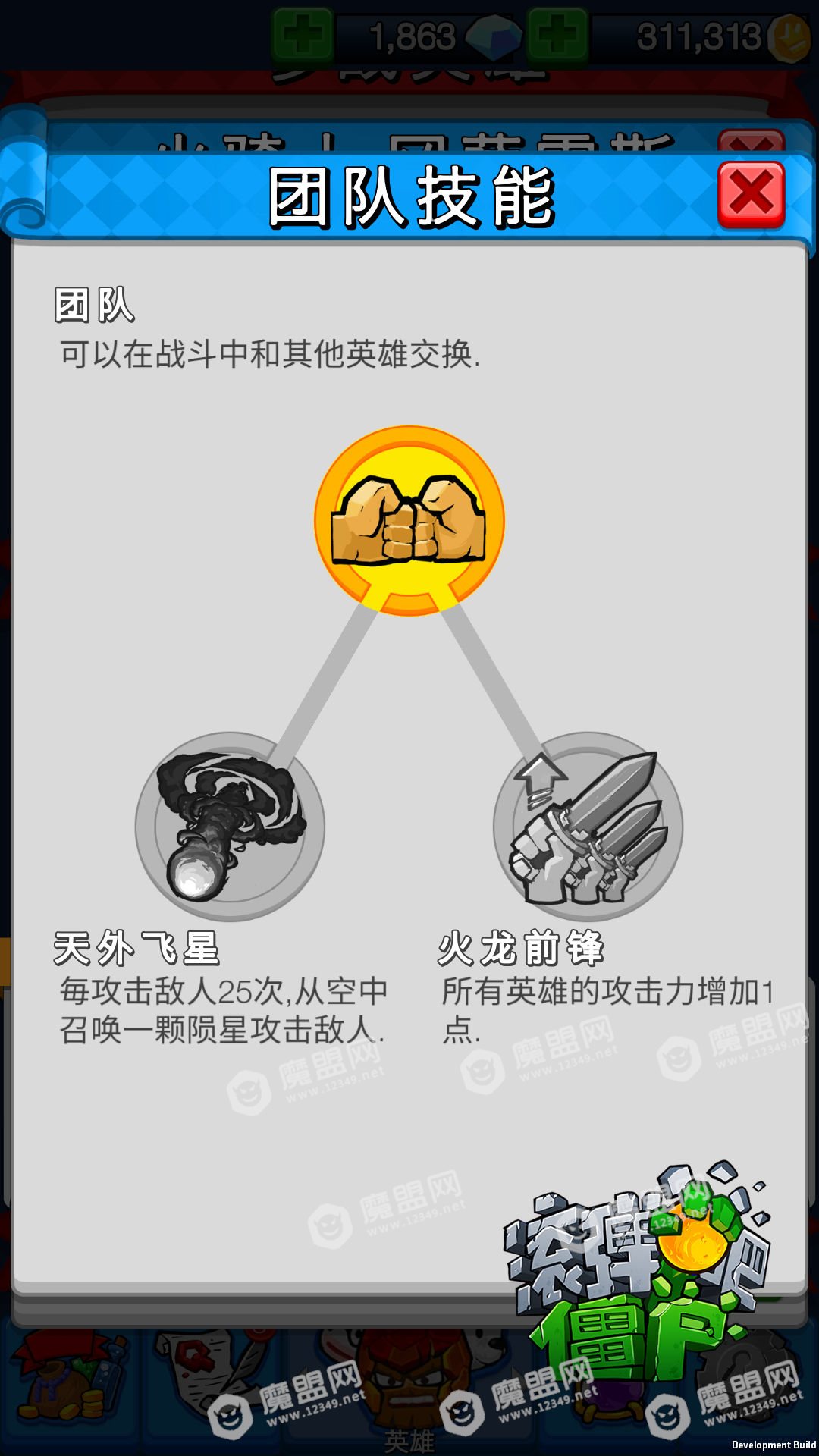Select the 天外飞星 meteor skill
This screenshot has height=1456, width=819.
coord(230,827)
